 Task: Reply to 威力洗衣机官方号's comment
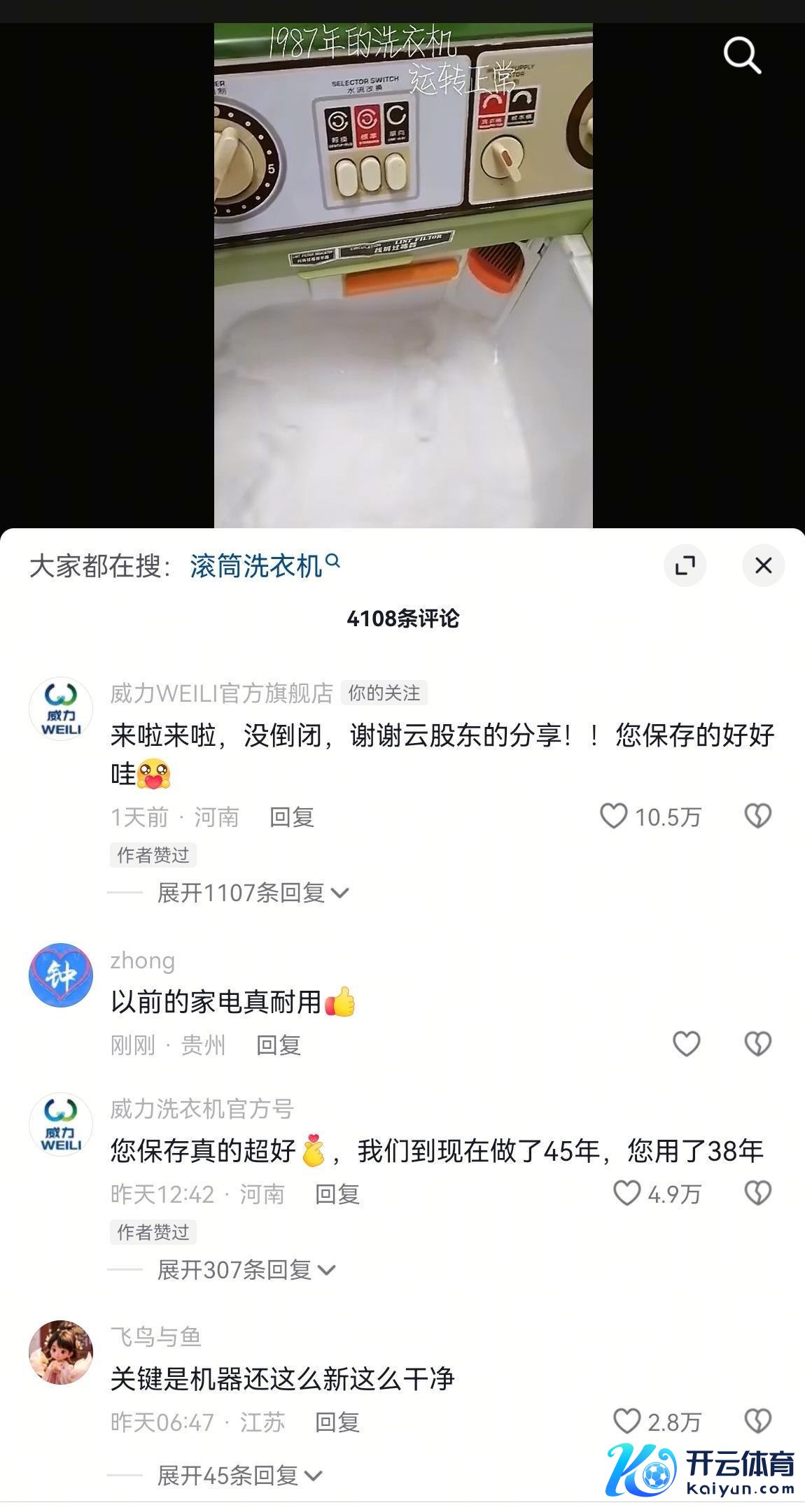coord(337,1194)
